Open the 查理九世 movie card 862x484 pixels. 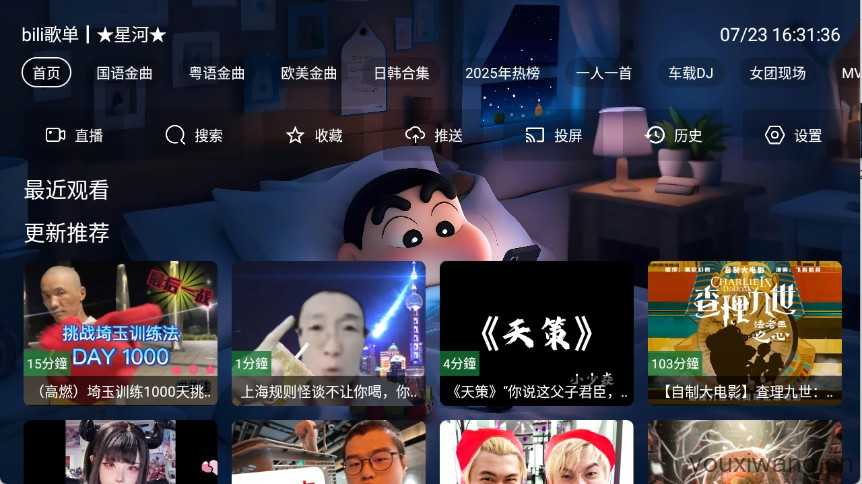(x=744, y=332)
